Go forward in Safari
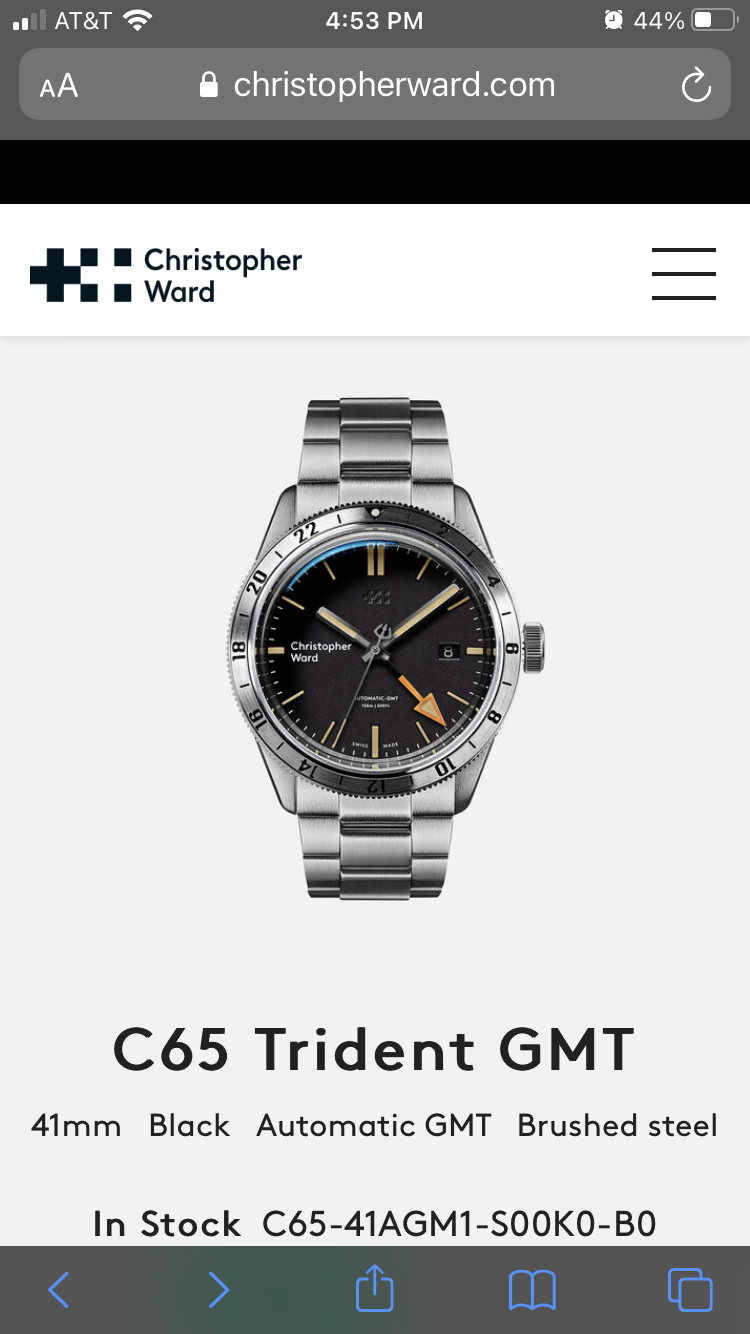 217,1290
